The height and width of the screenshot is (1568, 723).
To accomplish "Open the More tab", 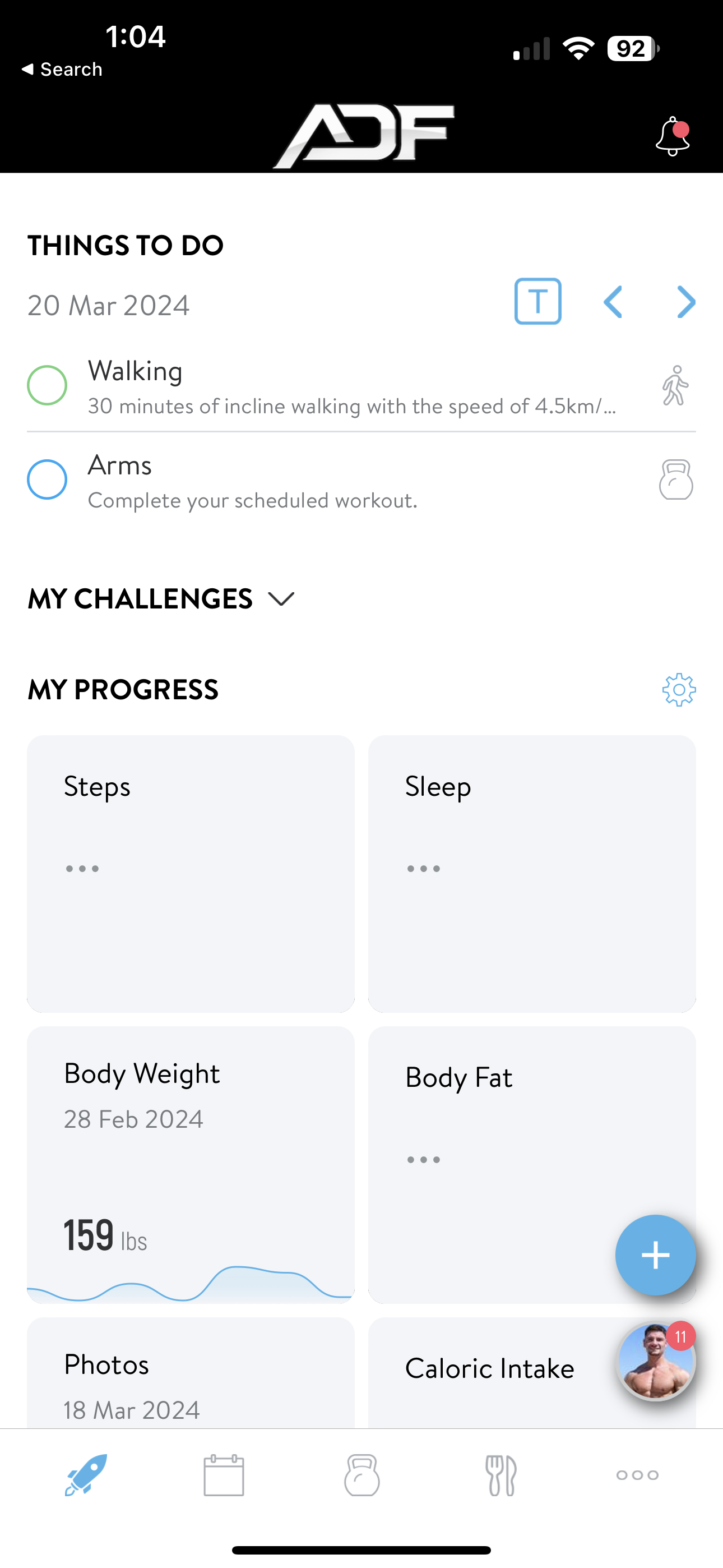I will [637, 1475].
